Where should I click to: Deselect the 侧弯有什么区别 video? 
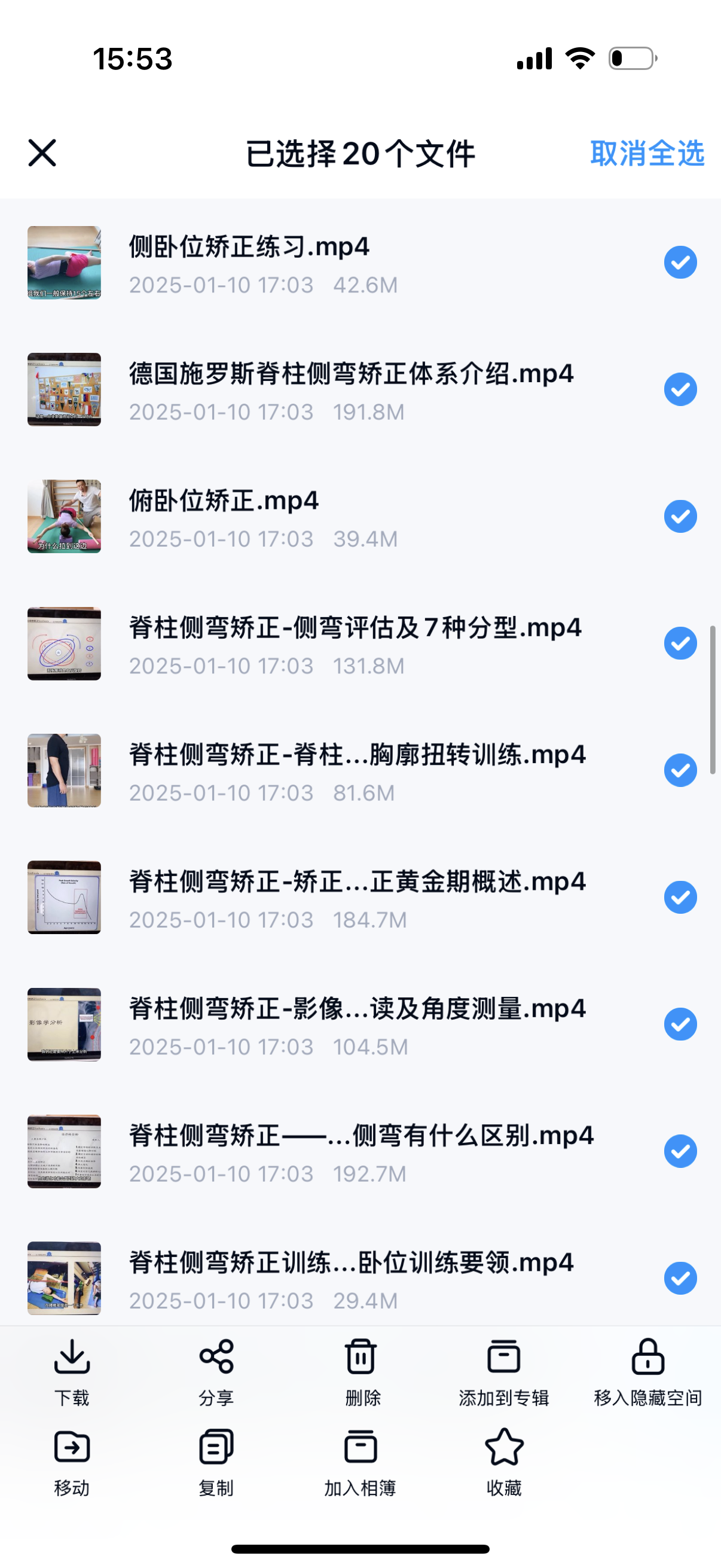click(680, 1151)
